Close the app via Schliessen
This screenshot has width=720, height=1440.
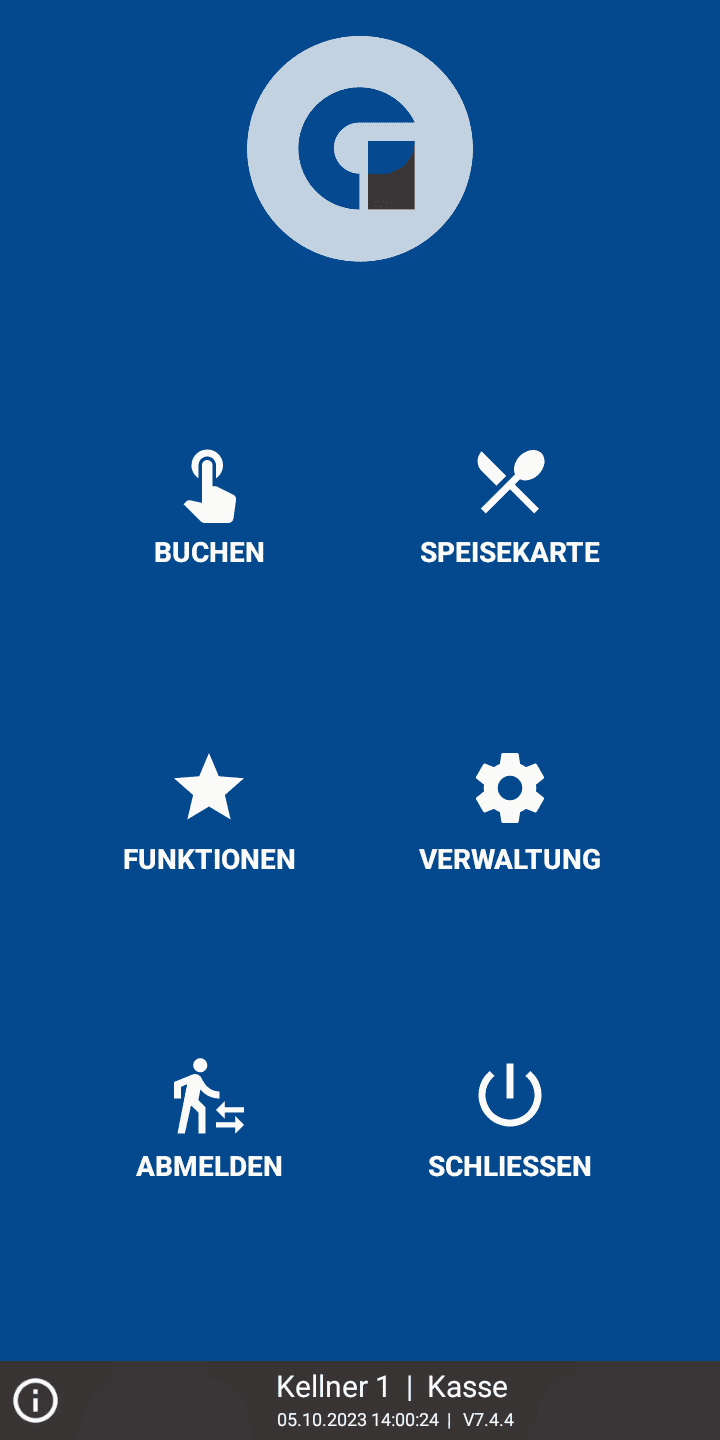coord(510,1120)
